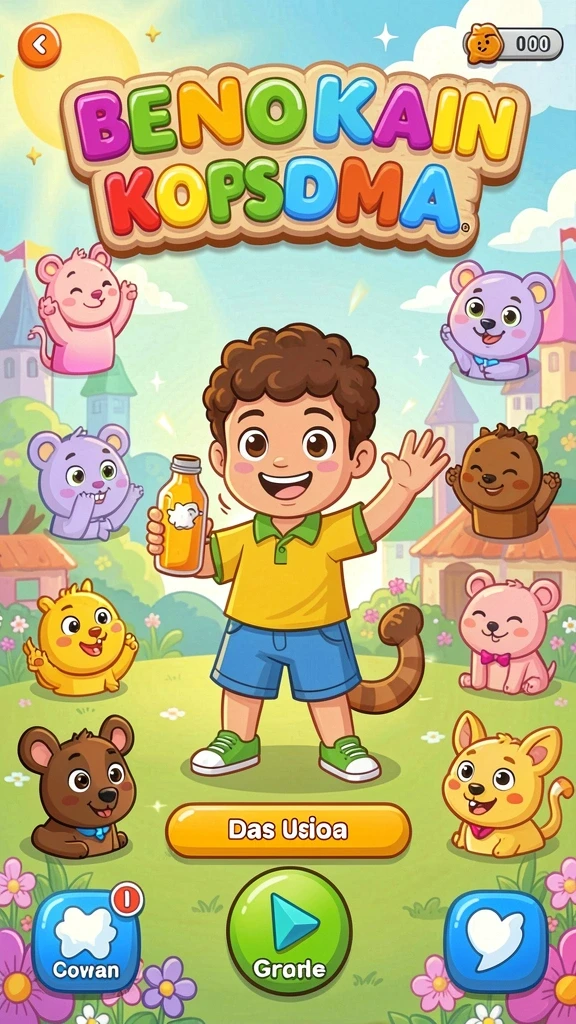
Task: Go back with the orange arrow button
Action: (39, 45)
